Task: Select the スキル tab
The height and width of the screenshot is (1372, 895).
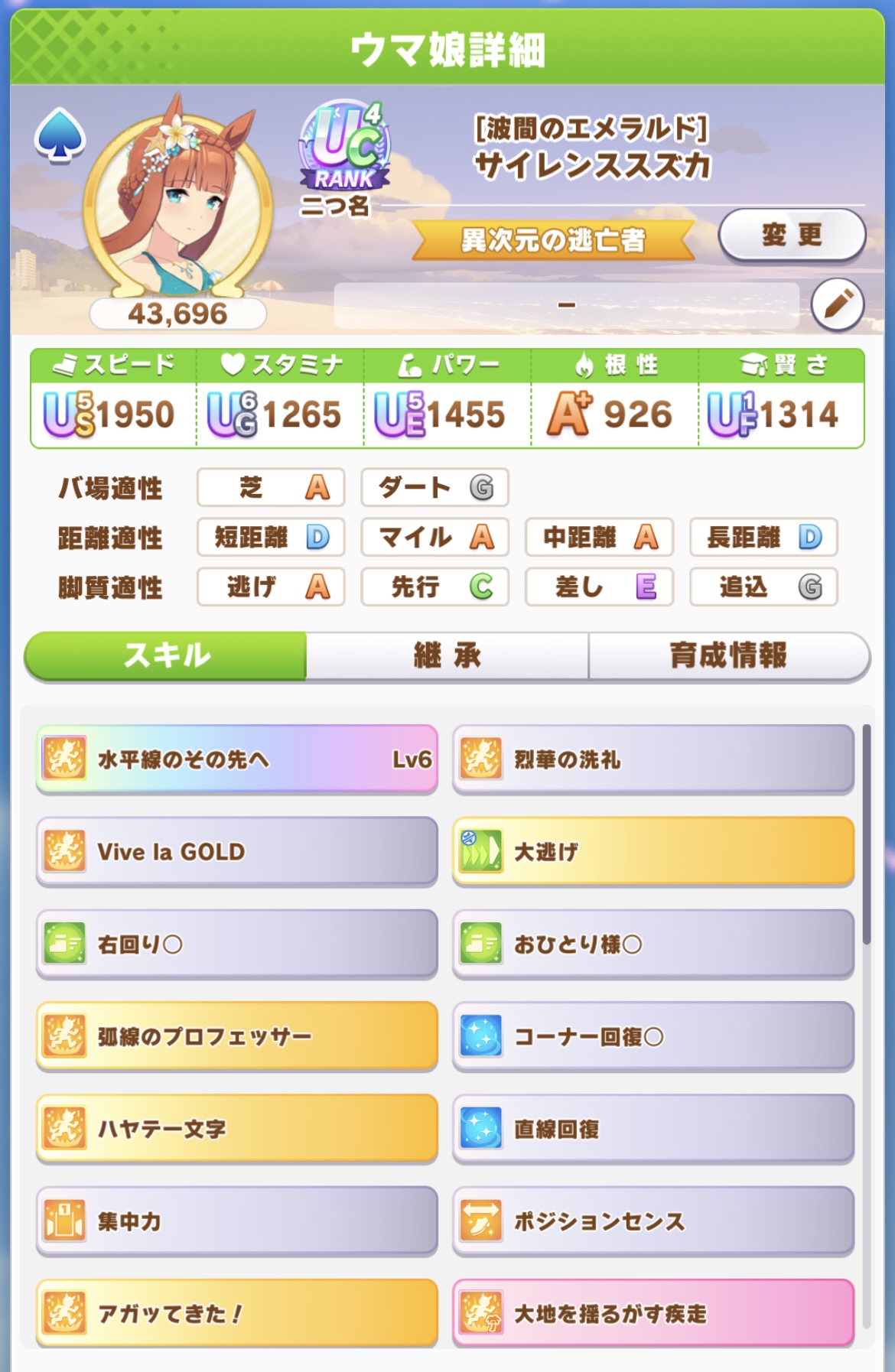Action: (167, 655)
